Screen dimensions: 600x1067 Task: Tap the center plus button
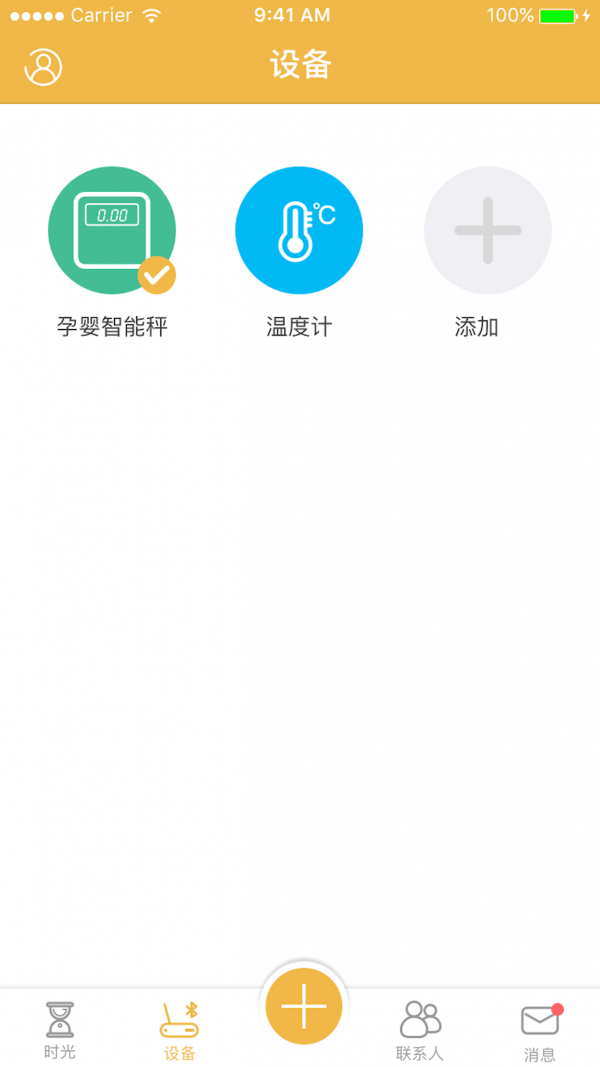304,1006
